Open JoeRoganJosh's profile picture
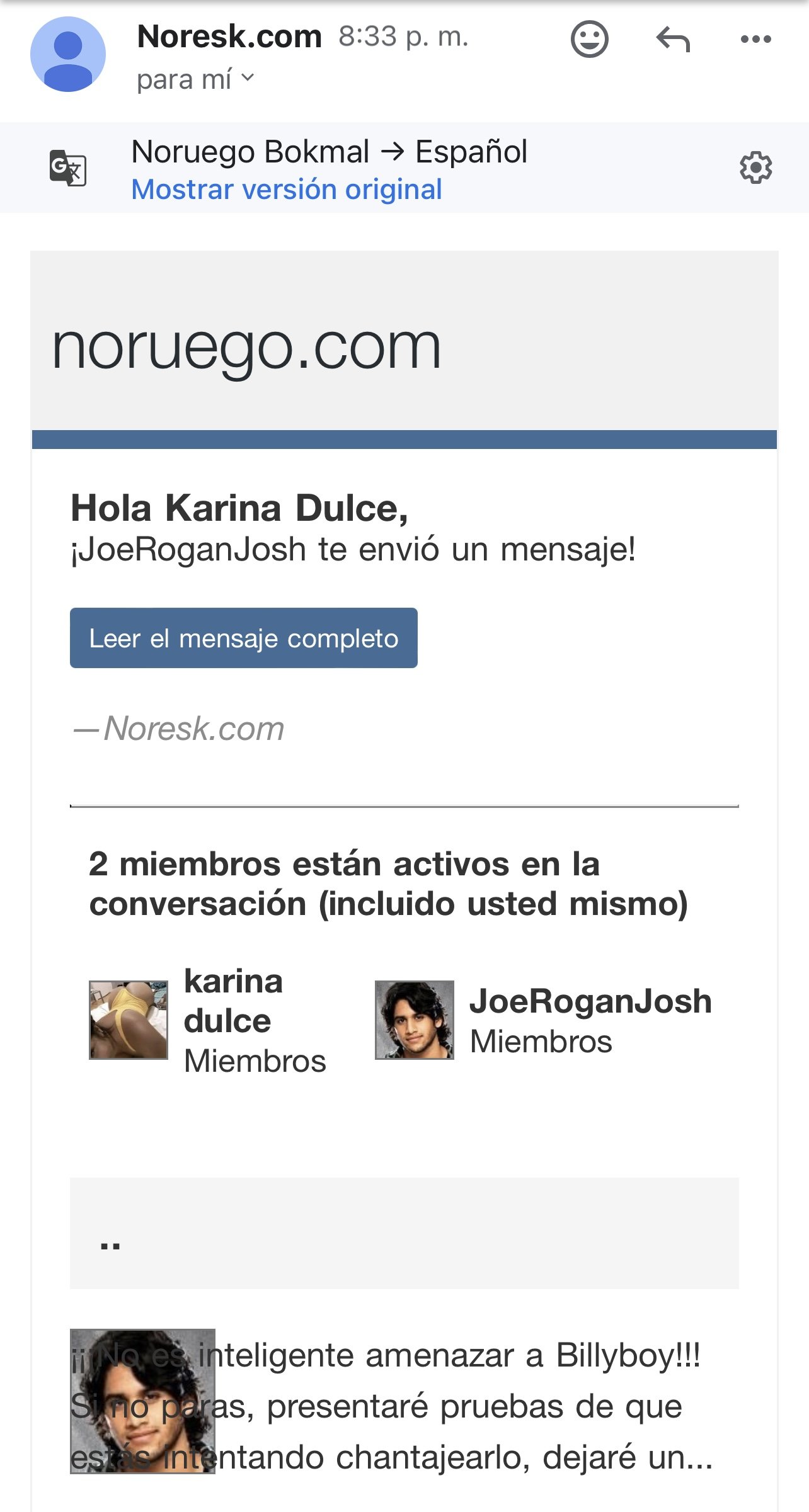This screenshot has width=809, height=1512. (415, 1020)
